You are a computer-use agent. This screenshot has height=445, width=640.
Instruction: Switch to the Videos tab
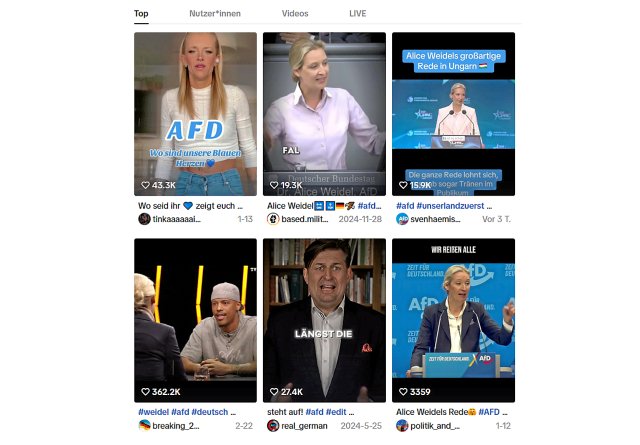295,14
